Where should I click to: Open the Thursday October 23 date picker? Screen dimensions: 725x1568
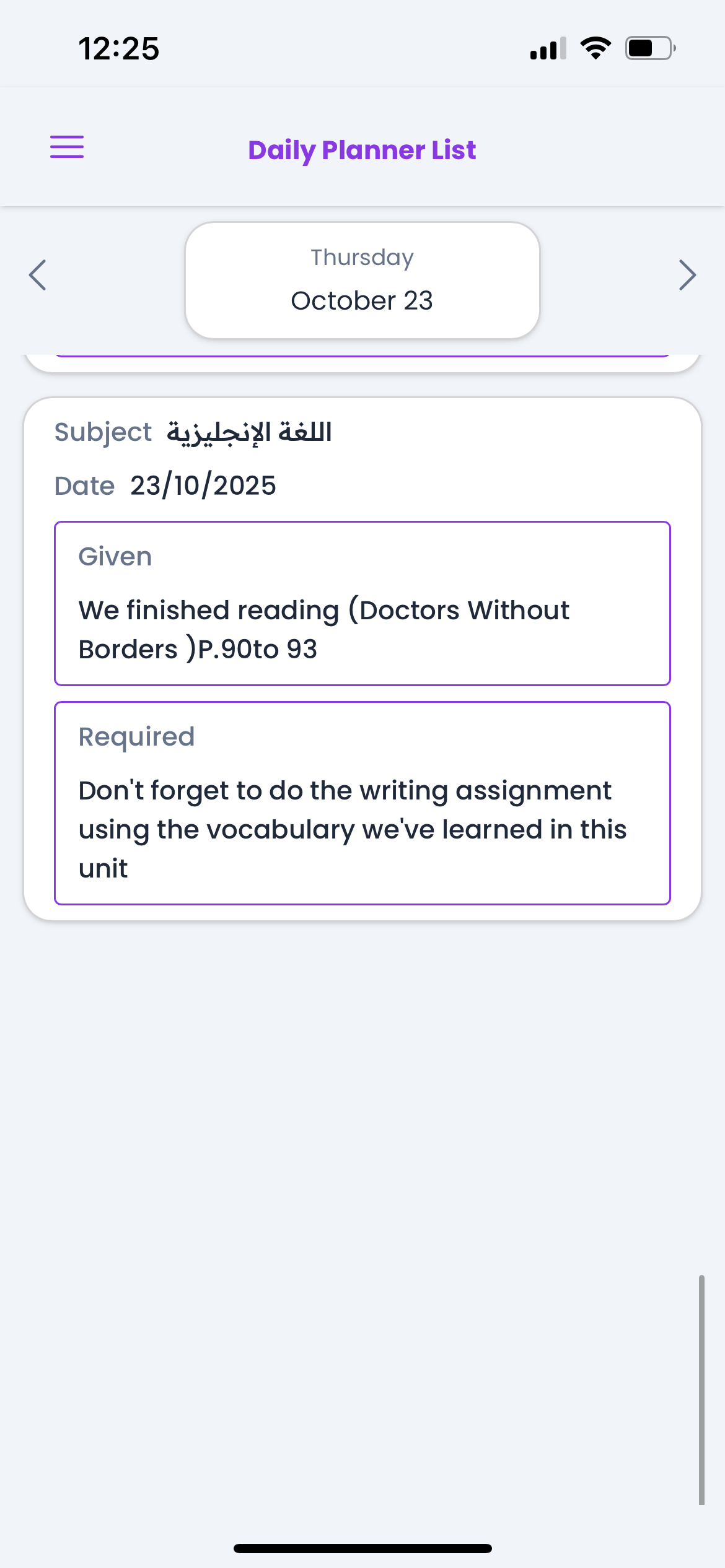362,280
